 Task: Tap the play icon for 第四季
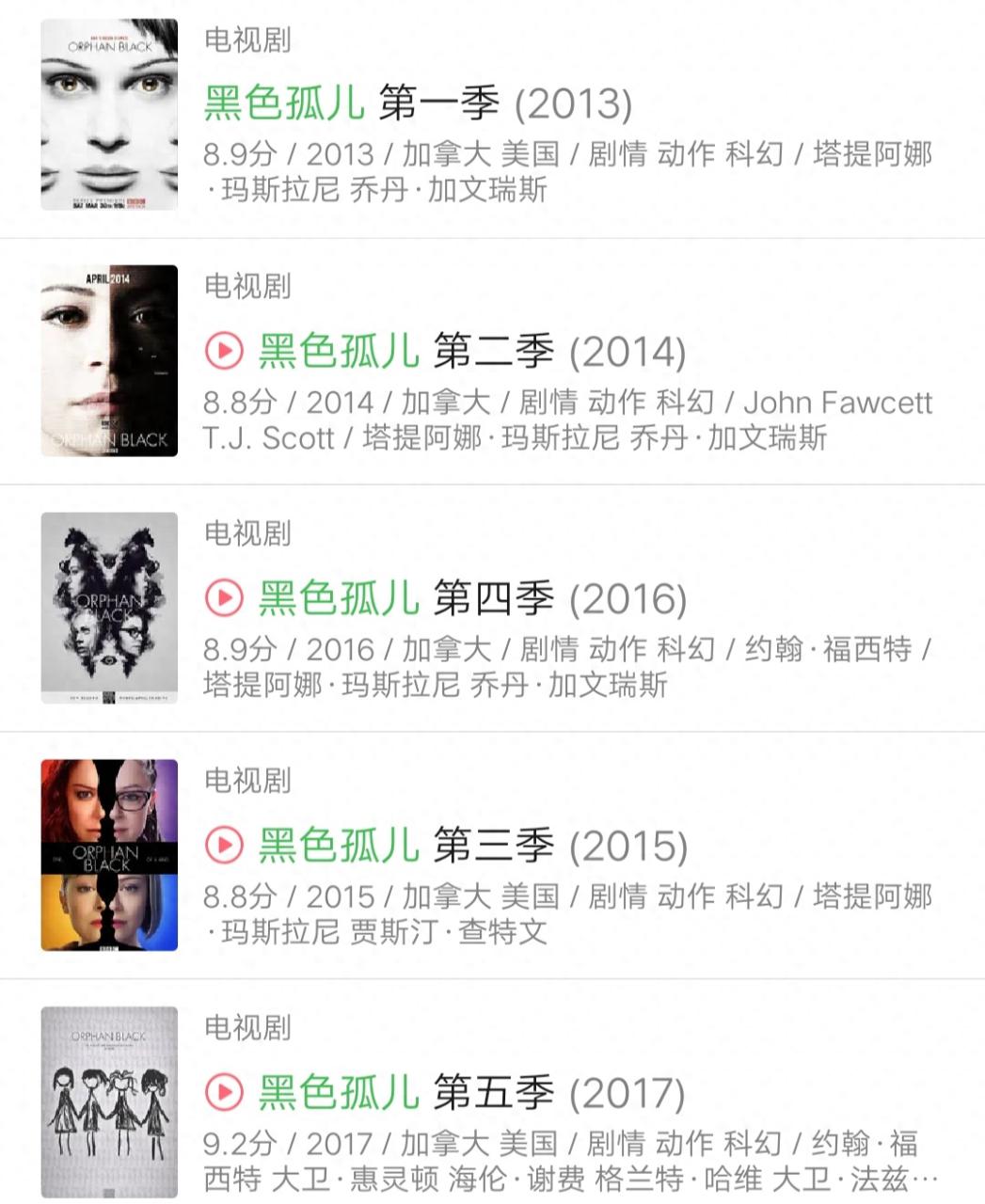click(224, 598)
